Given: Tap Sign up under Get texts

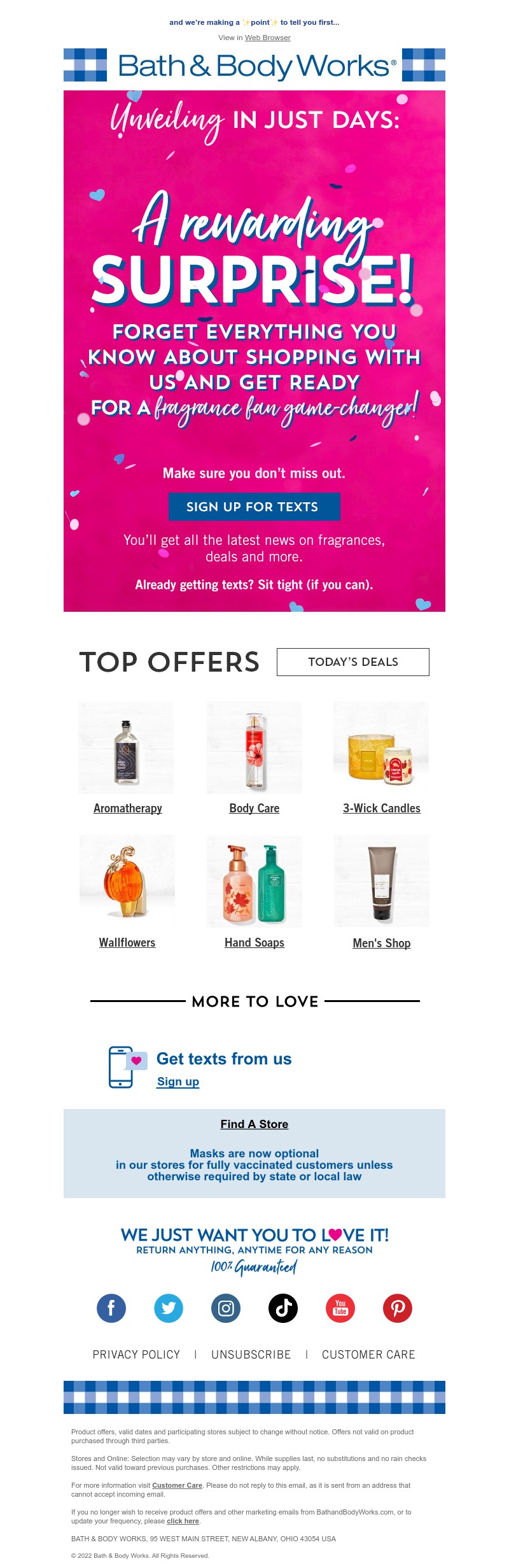Looking at the screenshot, I should click(178, 1082).
